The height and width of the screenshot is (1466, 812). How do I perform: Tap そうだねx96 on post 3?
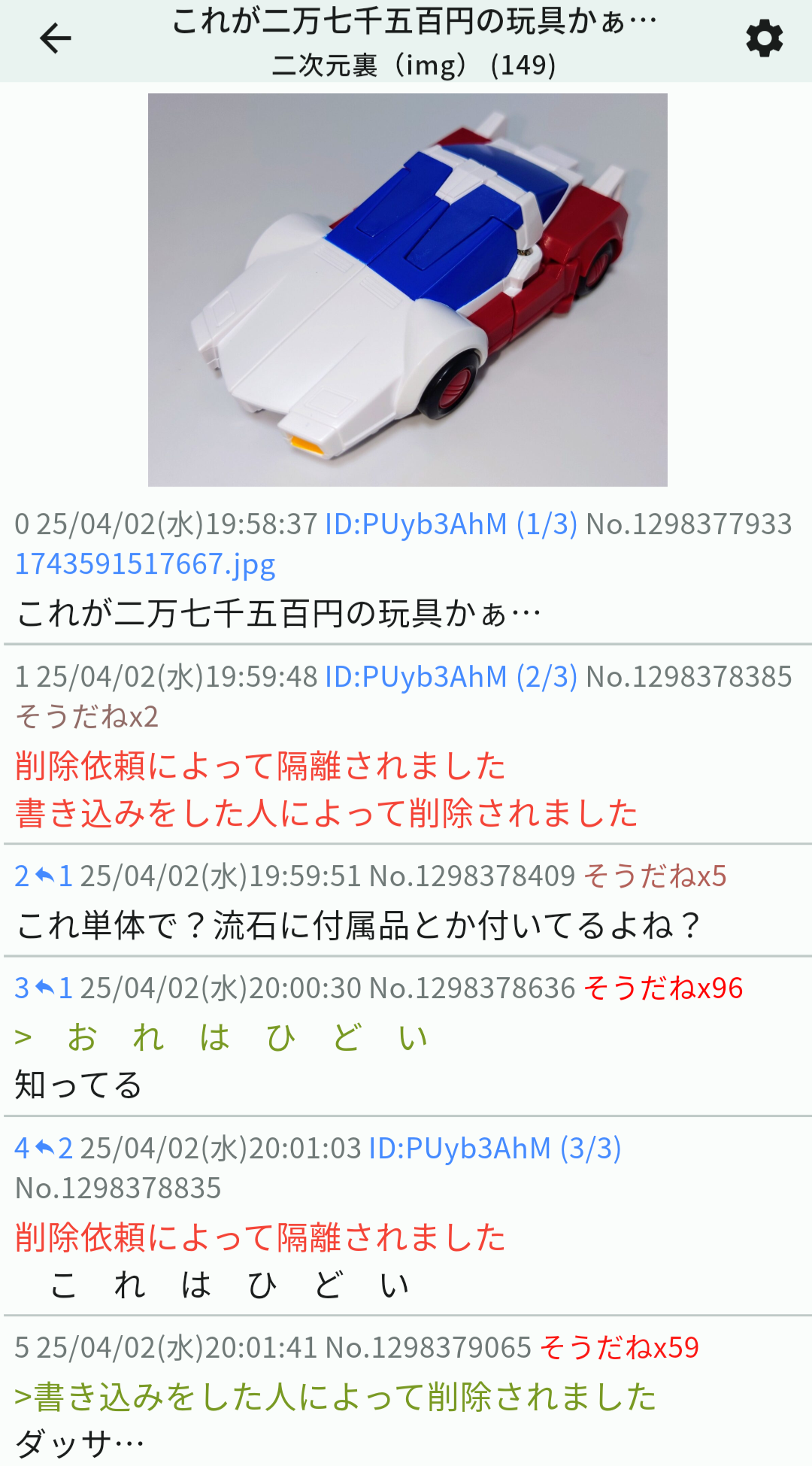coord(663,988)
